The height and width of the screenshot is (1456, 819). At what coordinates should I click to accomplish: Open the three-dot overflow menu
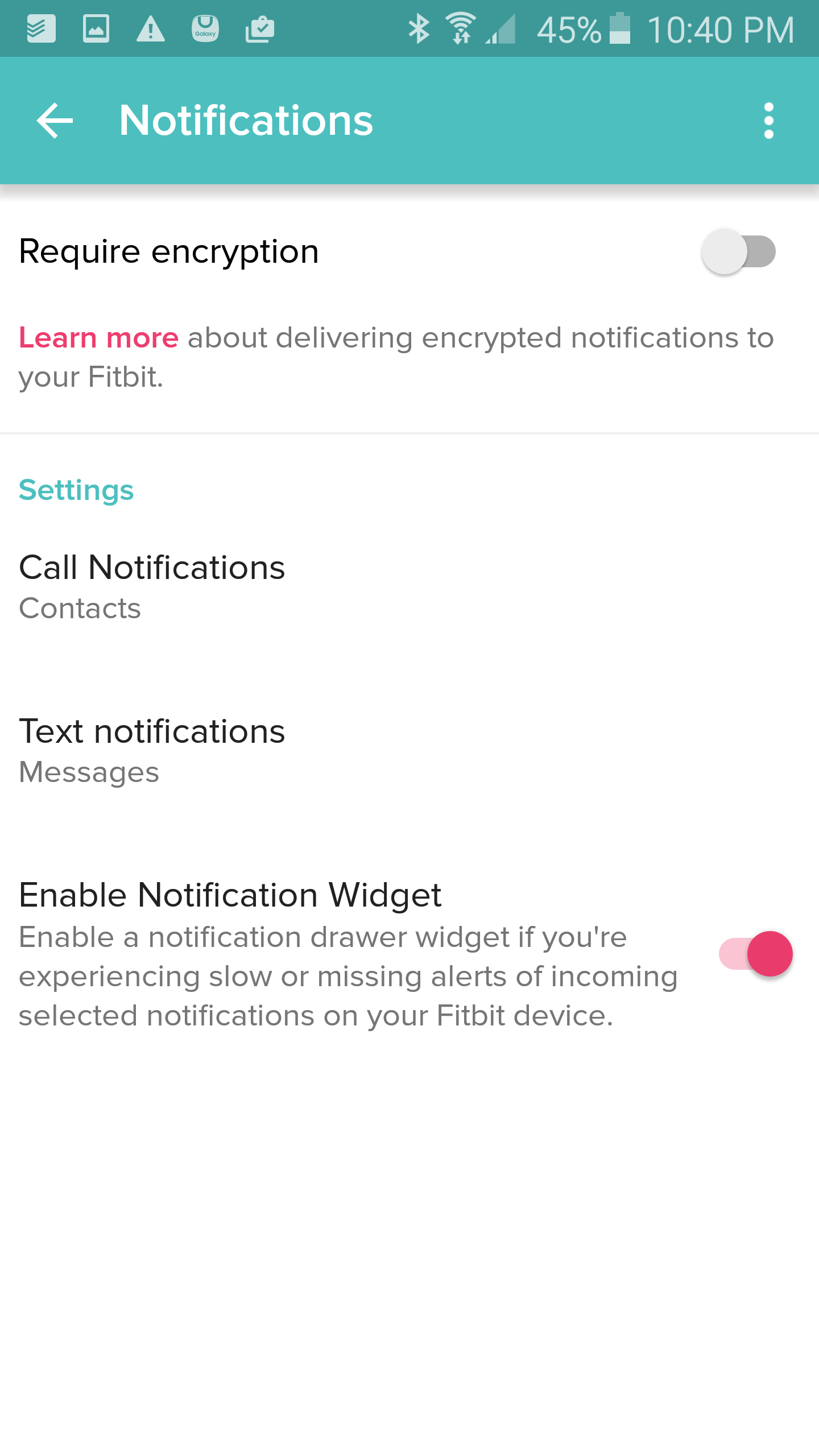coord(768,121)
